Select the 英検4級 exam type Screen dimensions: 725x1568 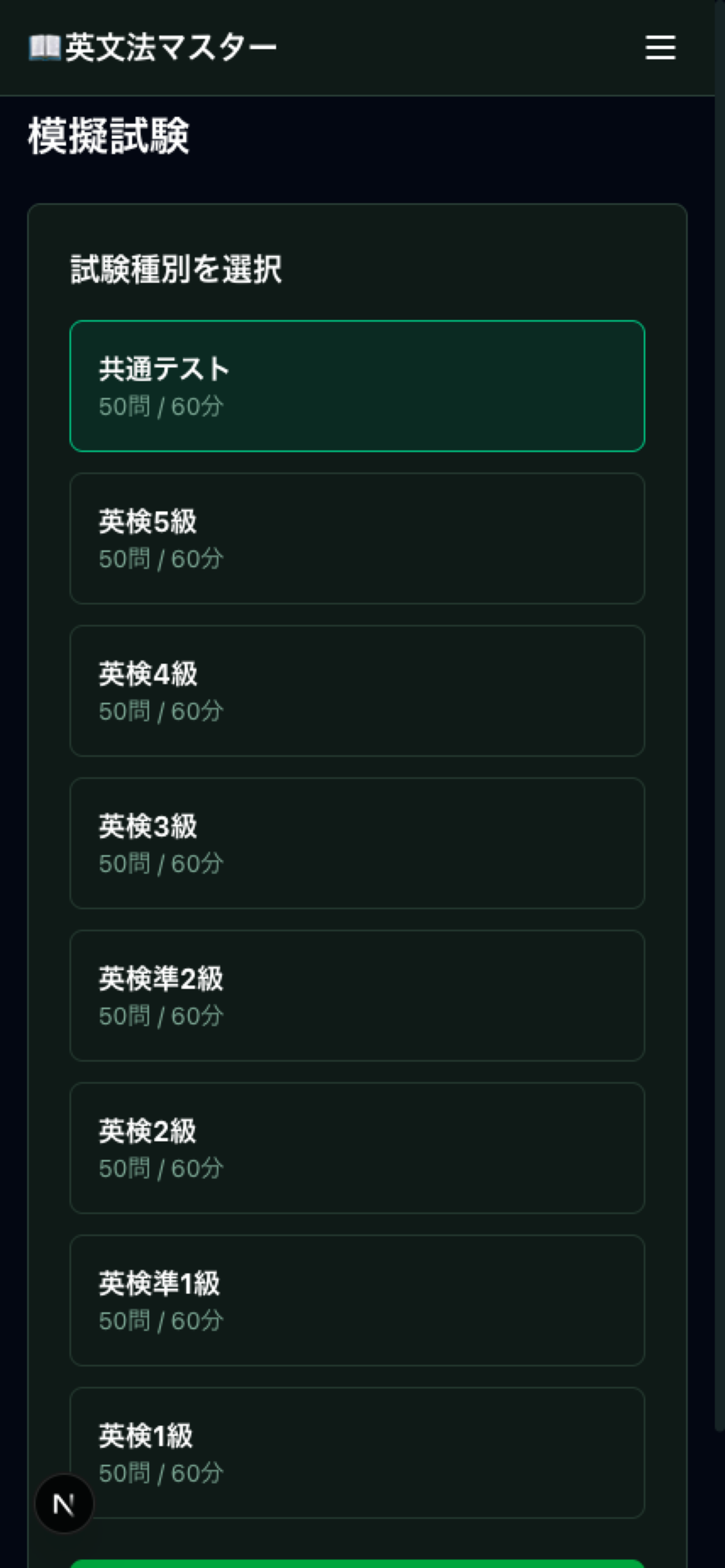[x=358, y=690]
